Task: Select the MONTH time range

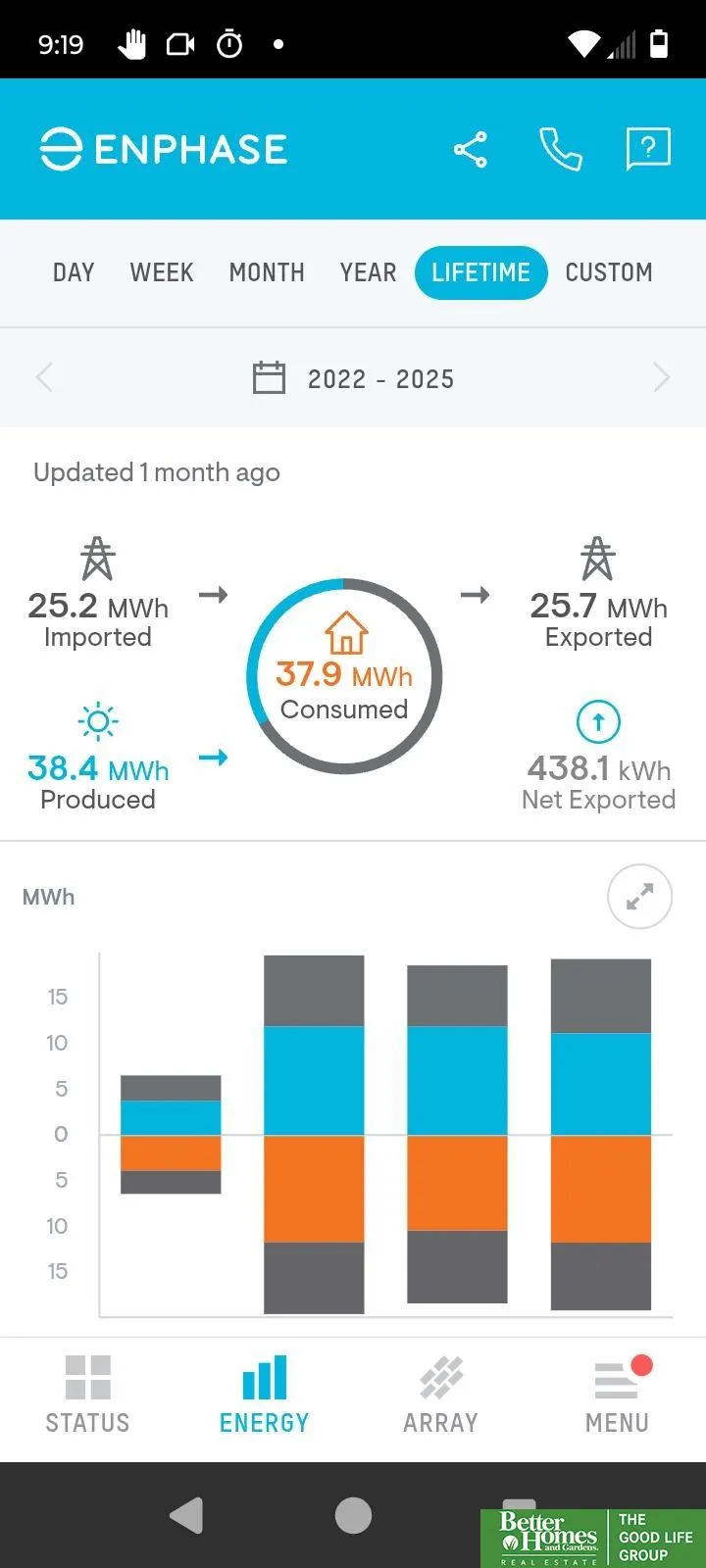Action: (267, 272)
